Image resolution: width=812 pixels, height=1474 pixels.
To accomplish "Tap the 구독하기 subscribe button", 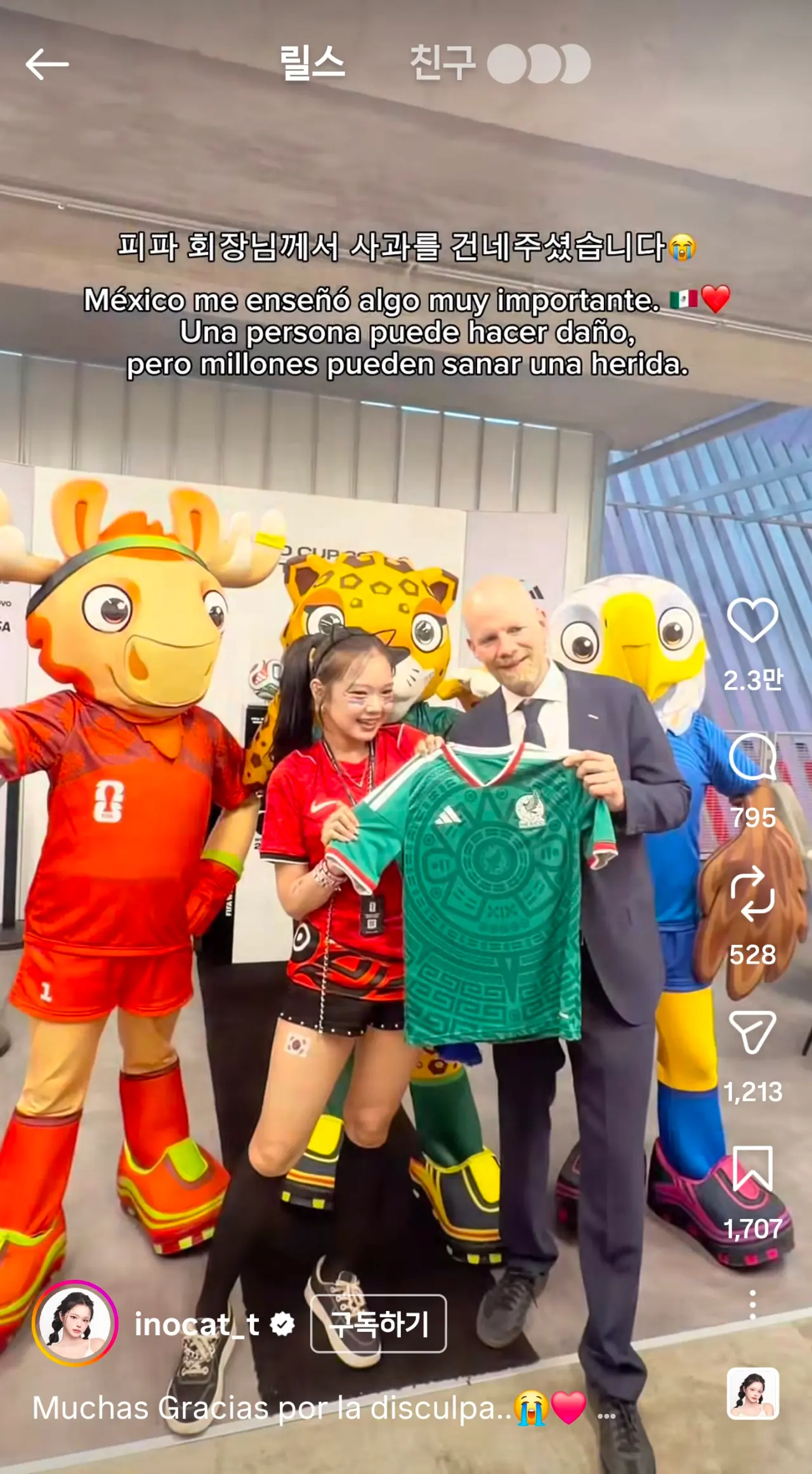I will point(378,1324).
